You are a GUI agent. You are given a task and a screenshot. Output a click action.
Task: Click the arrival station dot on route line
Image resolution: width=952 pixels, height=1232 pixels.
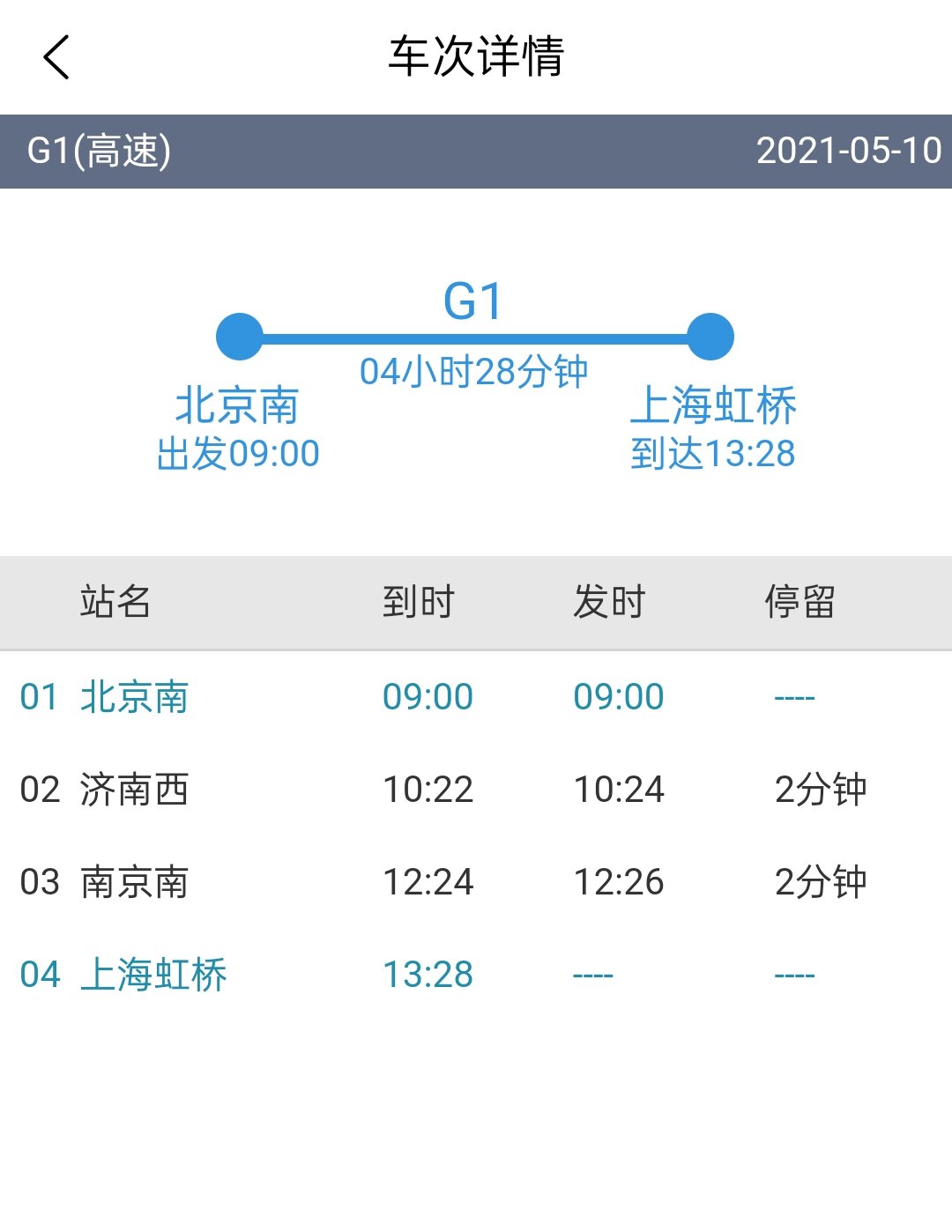pos(710,335)
